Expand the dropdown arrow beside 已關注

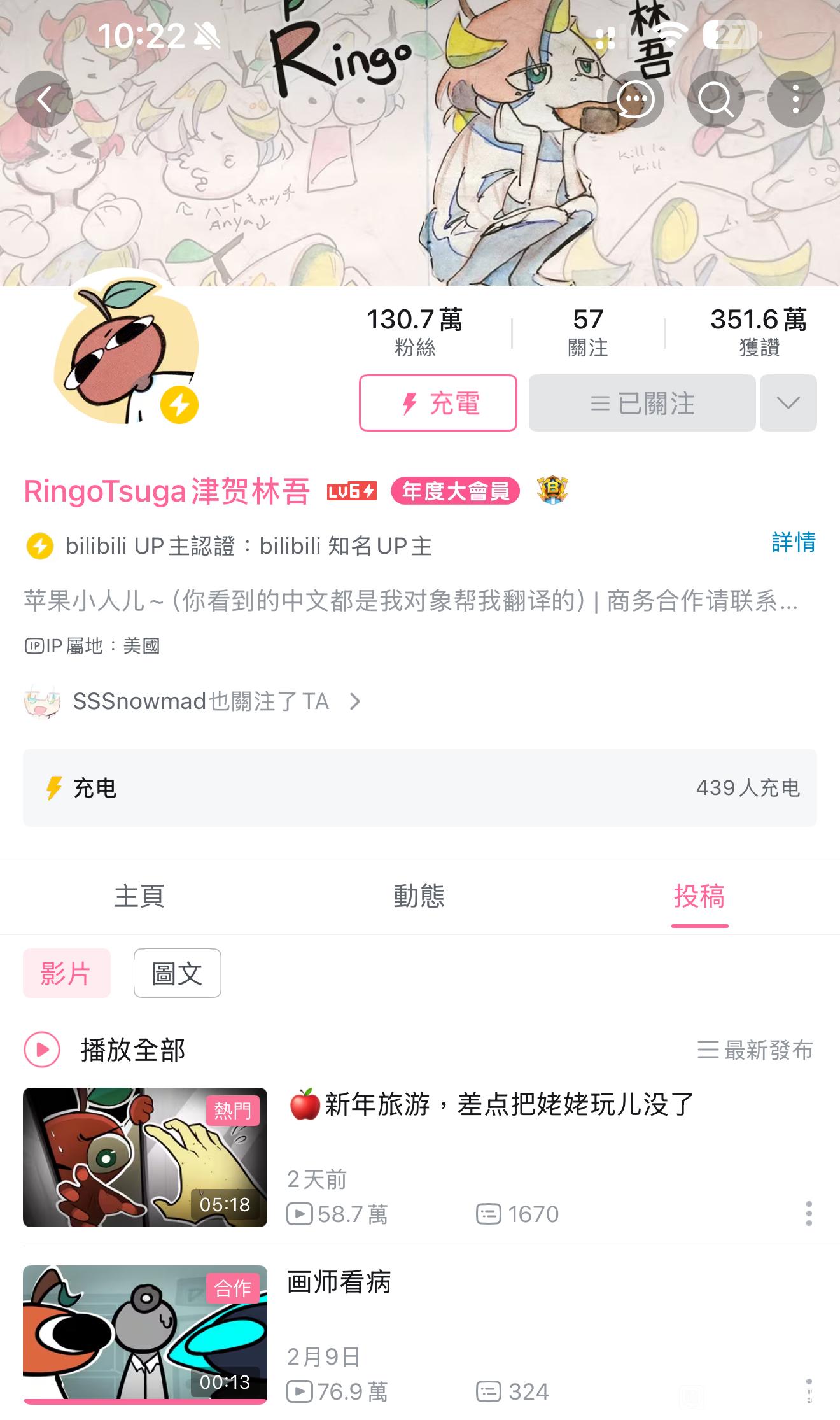click(788, 403)
